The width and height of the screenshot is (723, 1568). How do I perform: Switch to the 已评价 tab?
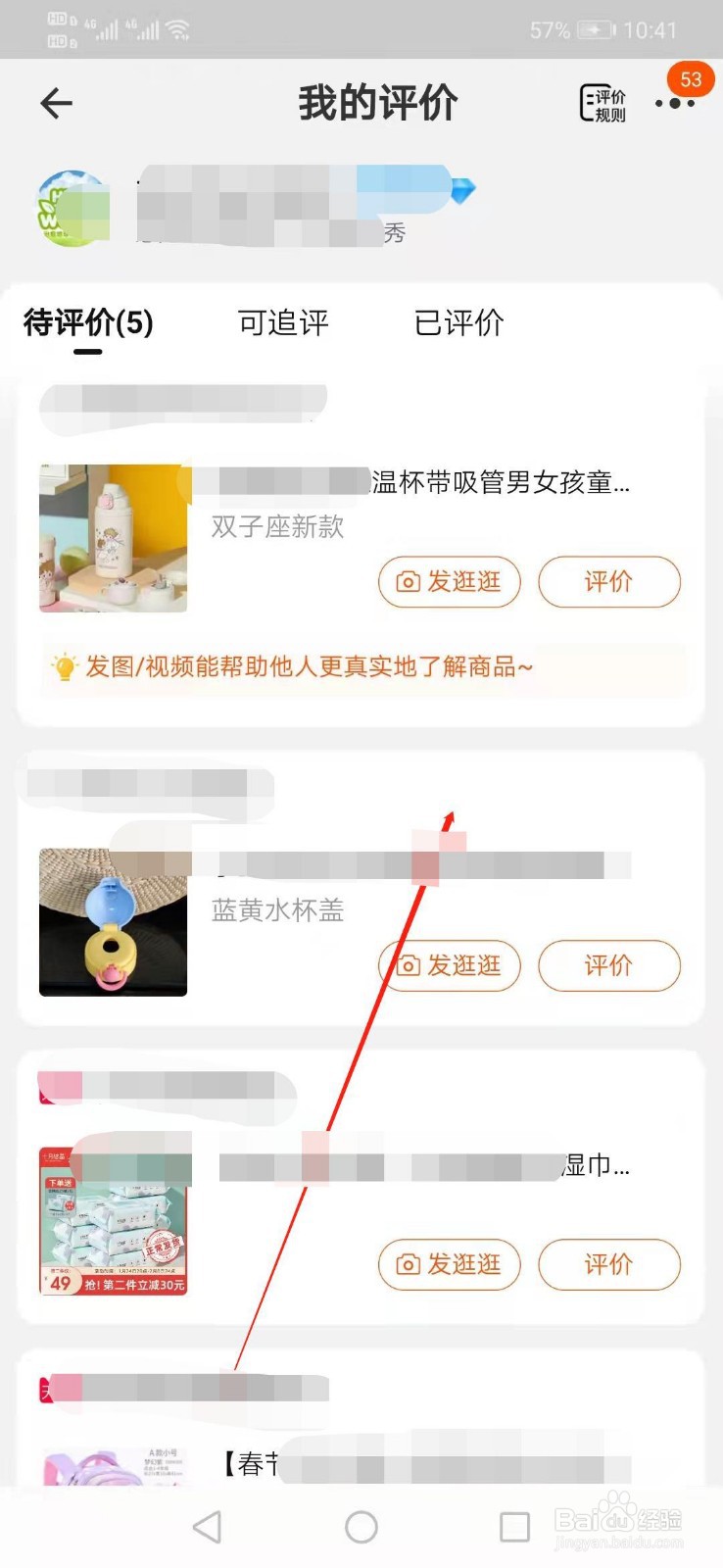(457, 322)
